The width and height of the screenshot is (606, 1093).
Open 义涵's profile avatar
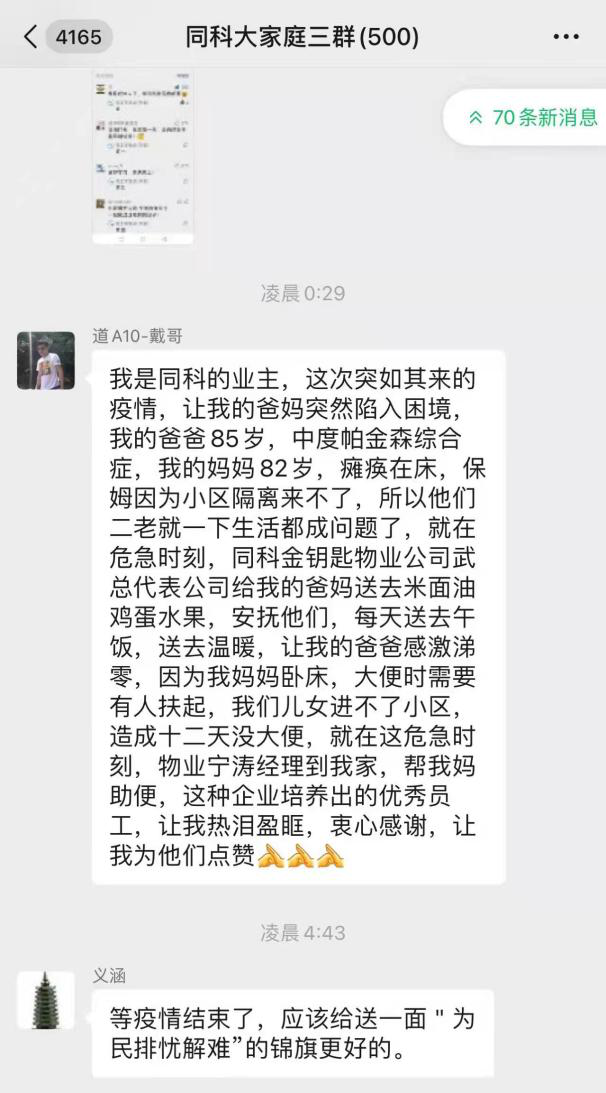[x=46, y=999]
